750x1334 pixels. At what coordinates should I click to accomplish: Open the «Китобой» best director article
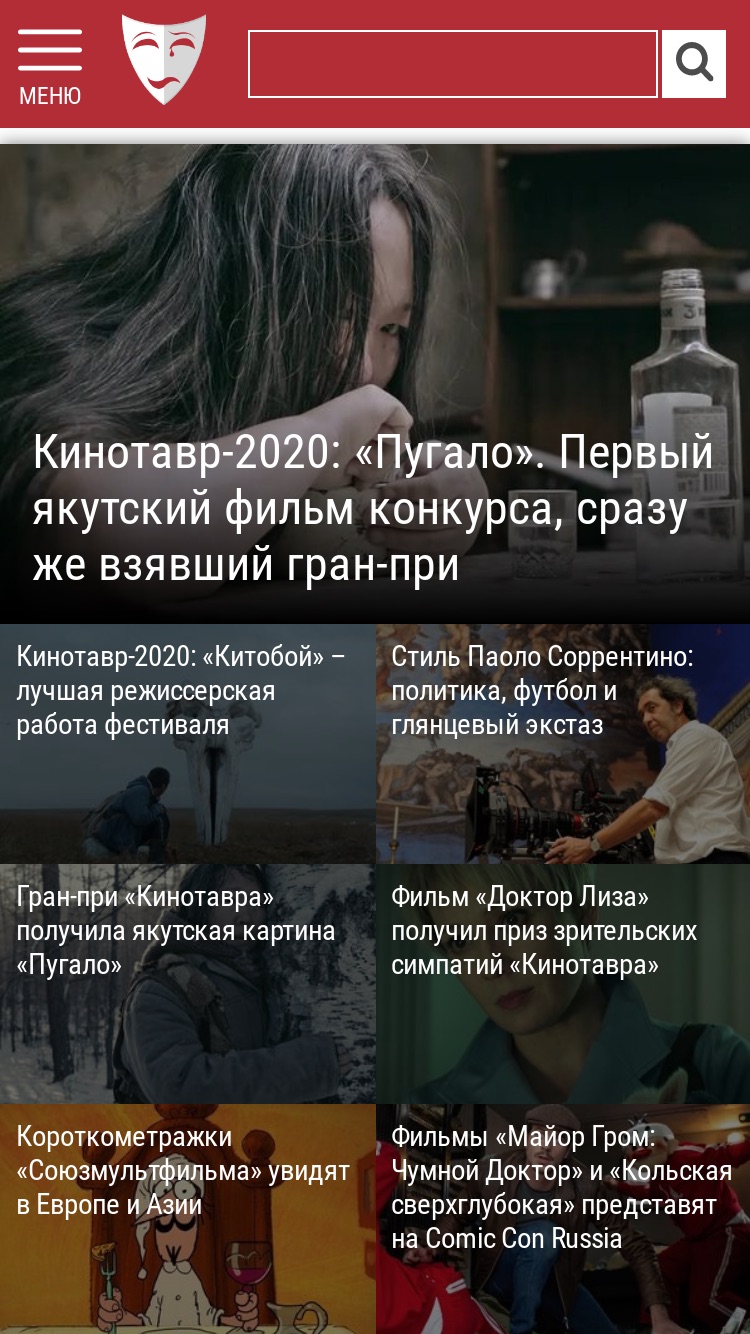[187, 744]
